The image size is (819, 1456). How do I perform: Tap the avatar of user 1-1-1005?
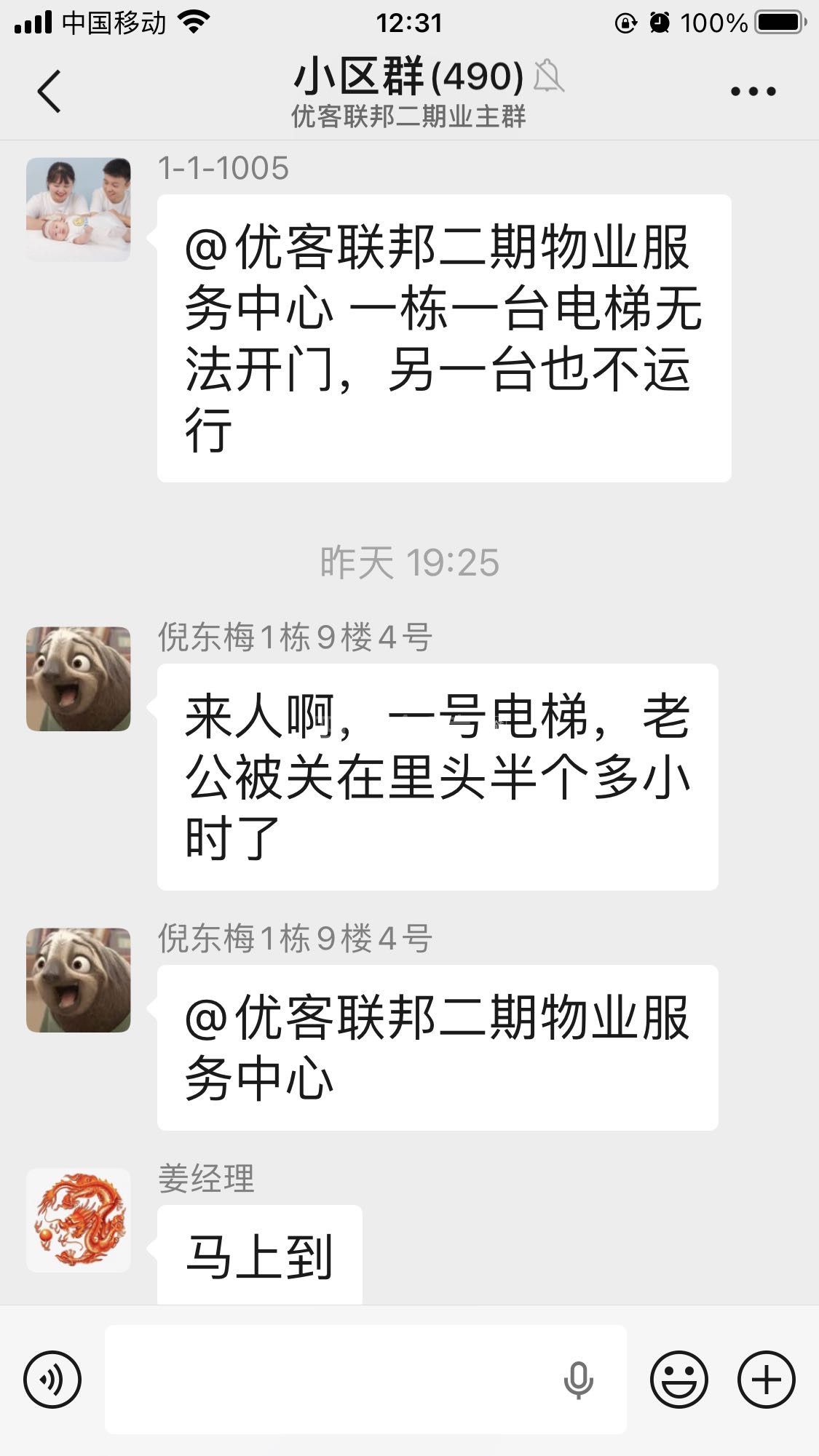click(79, 210)
